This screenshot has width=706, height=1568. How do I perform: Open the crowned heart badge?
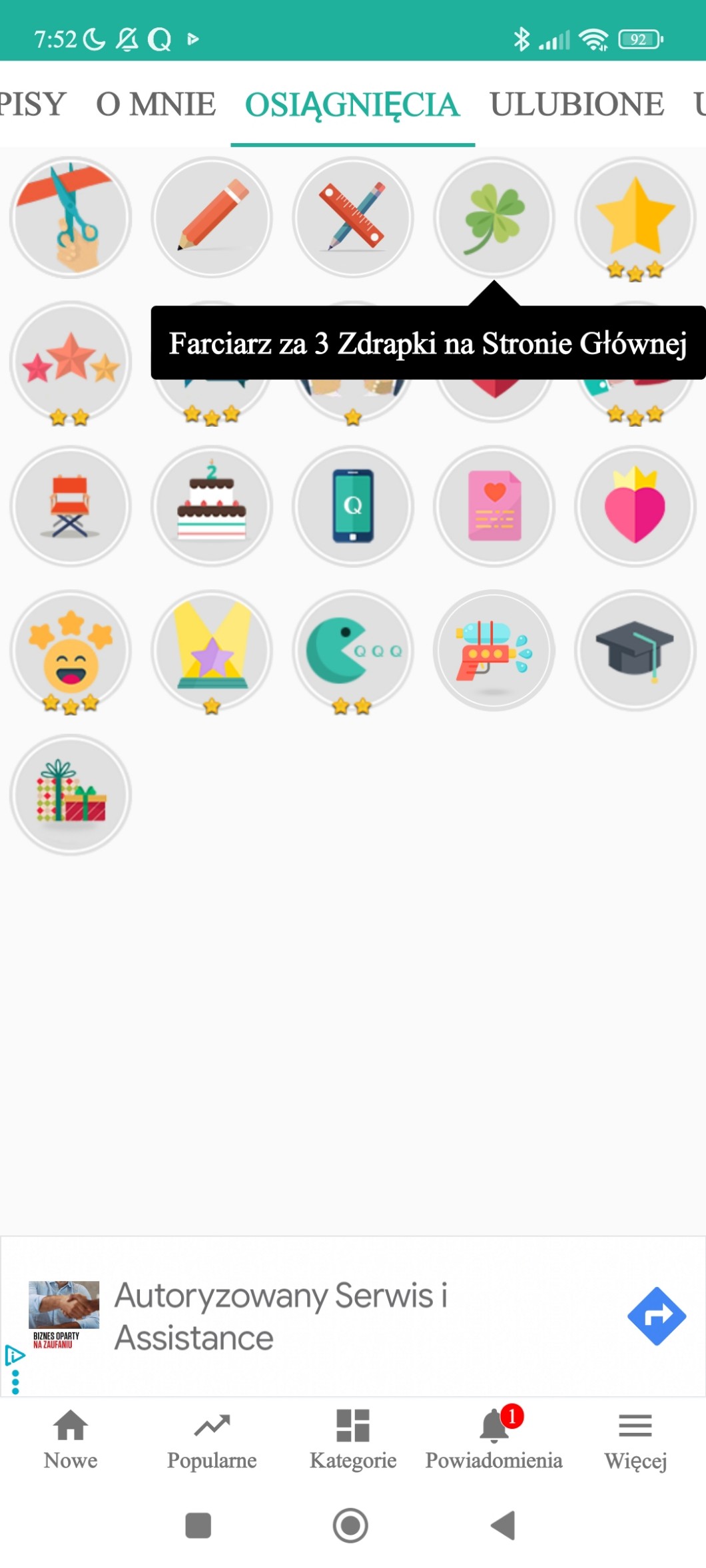pos(635,506)
